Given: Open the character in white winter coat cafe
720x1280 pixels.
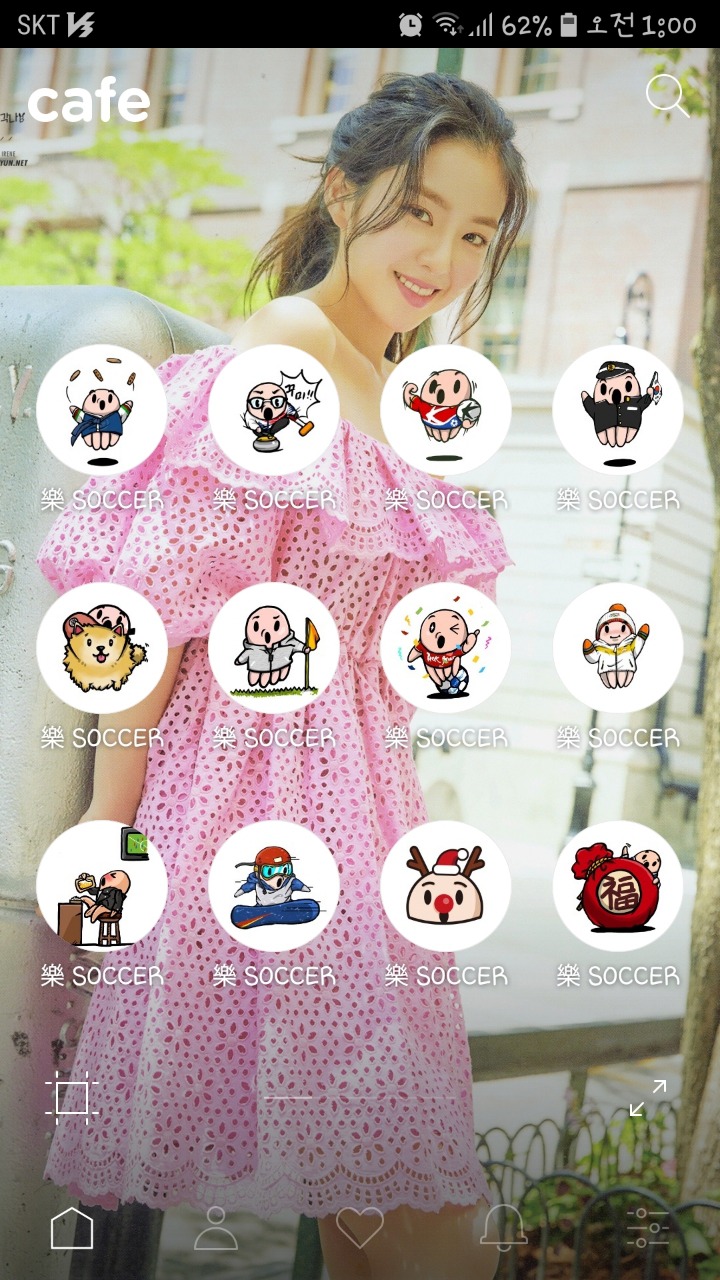Looking at the screenshot, I should pos(618,648).
